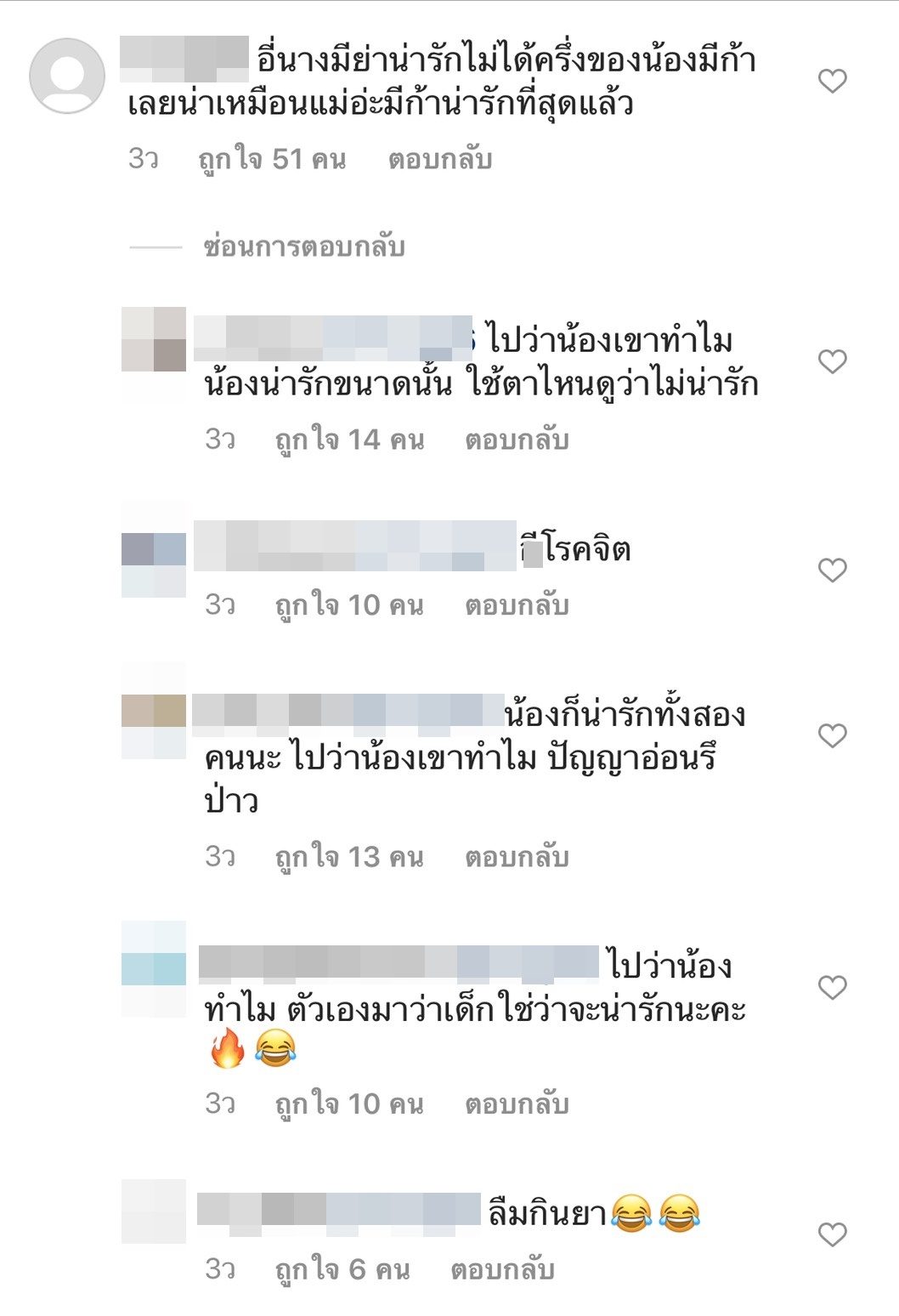Like the reply with 13 likes
The height and width of the screenshot is (1316, 899).
832,735
